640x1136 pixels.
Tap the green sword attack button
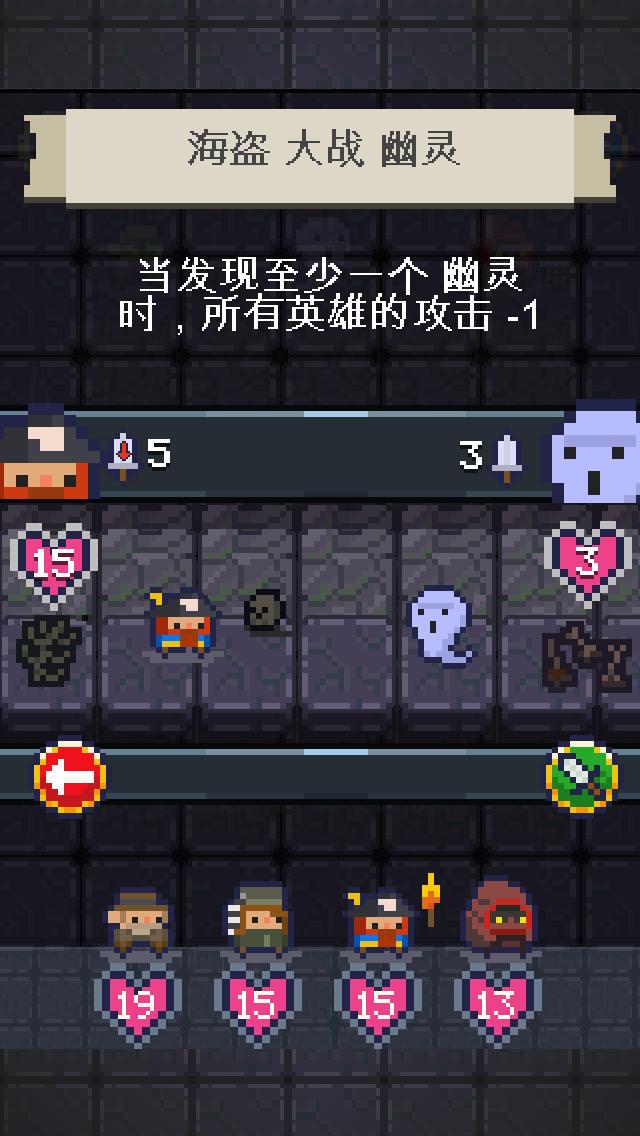pos(582,776)
